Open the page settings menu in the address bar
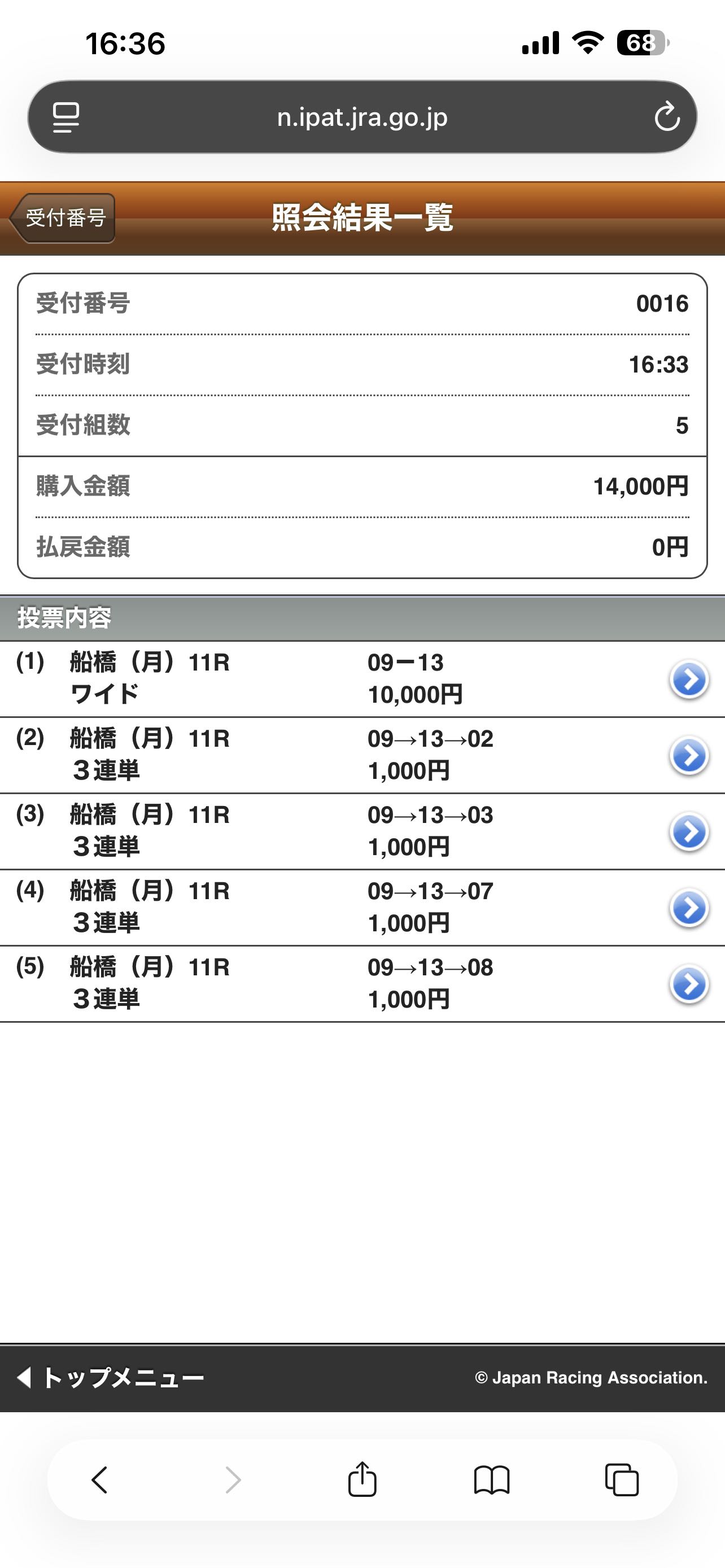 [x=65, y=117]
